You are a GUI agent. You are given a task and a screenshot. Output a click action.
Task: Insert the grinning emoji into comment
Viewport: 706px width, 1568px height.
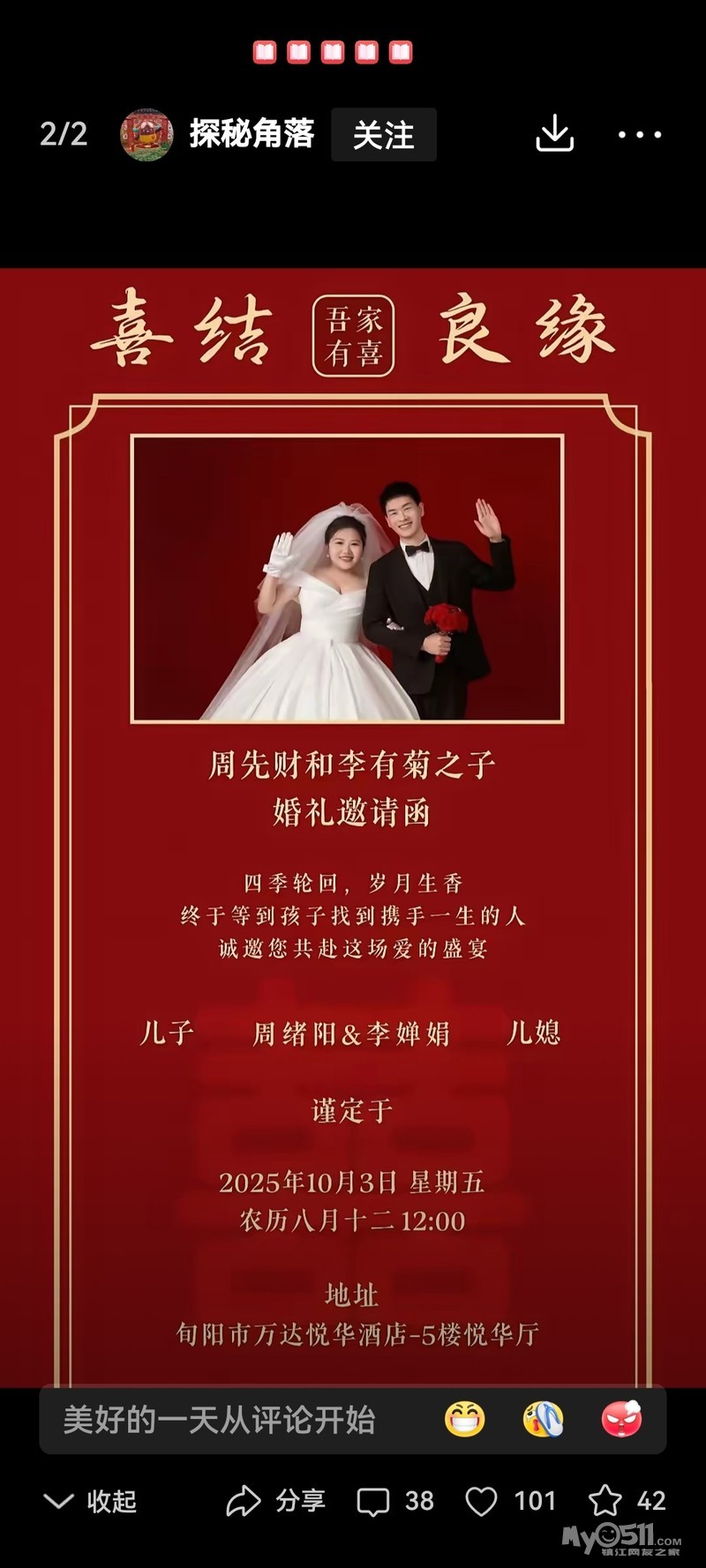point(465,1420)
